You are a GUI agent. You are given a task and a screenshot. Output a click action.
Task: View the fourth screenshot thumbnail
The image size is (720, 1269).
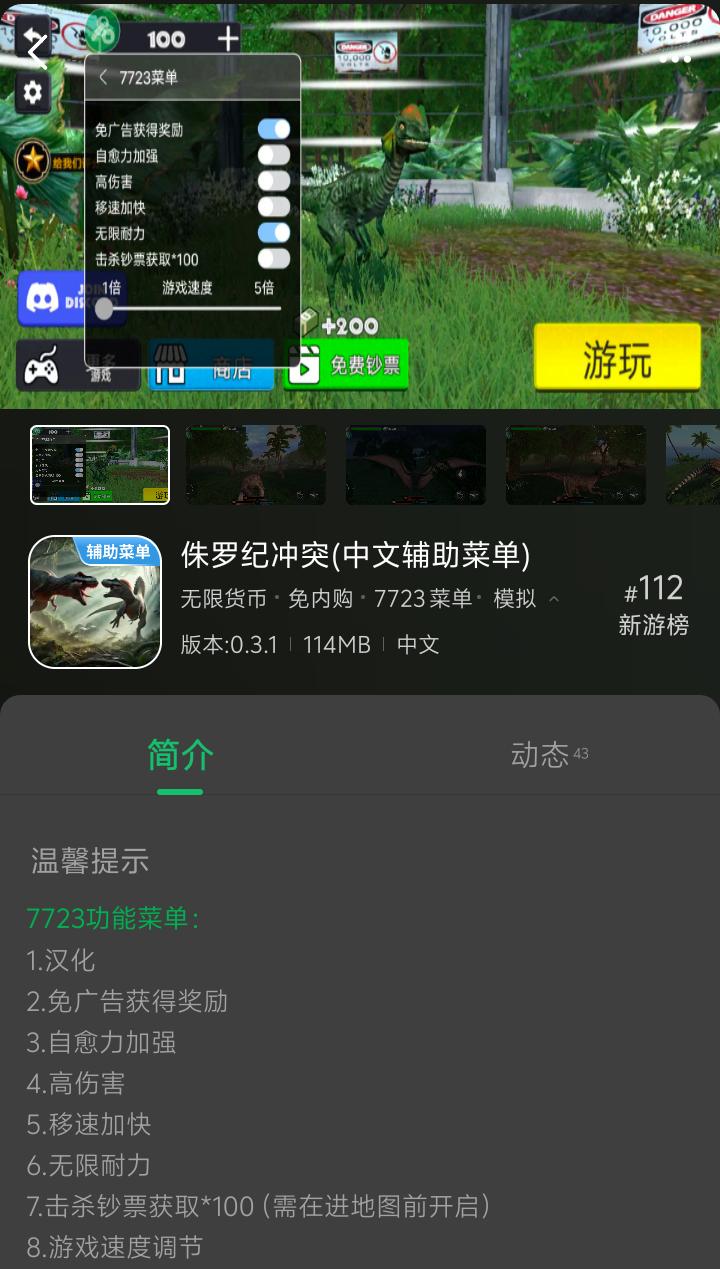coord(576,465)
